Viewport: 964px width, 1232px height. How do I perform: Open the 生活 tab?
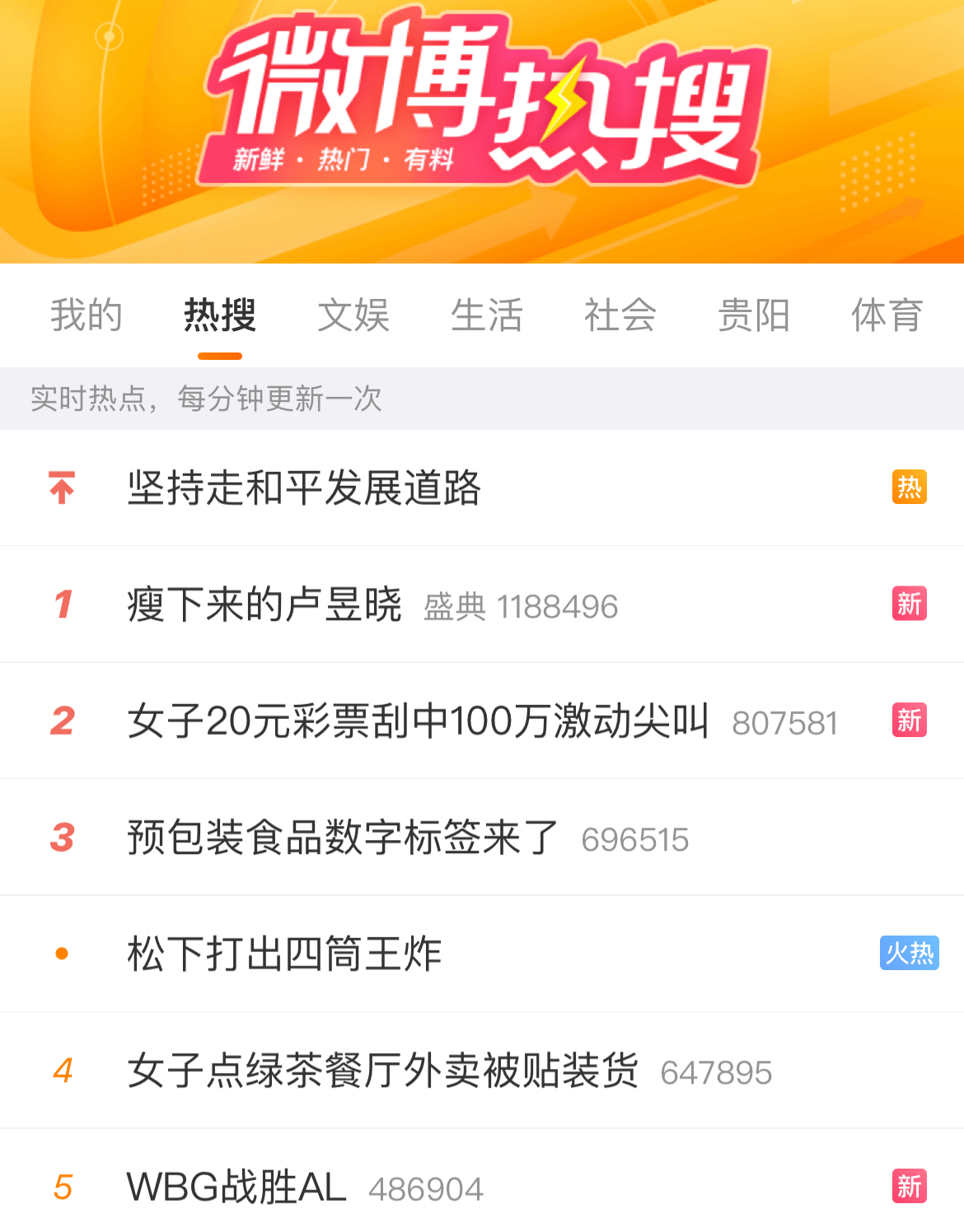click(x=487, y=315)
